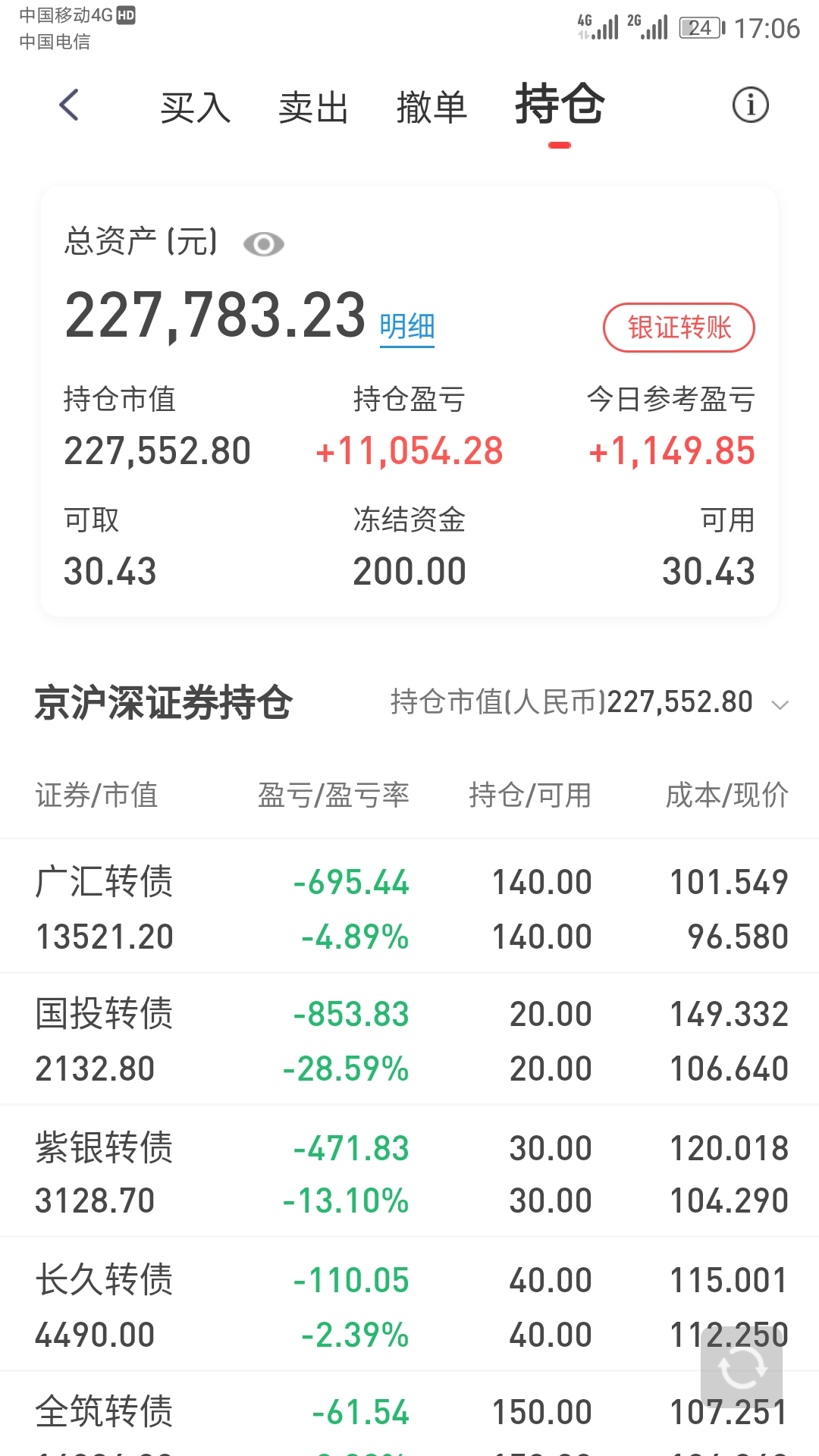Tap the 银证转账 button
The width and height of the screenshot is (819, 1456).
tap(679, 328)
